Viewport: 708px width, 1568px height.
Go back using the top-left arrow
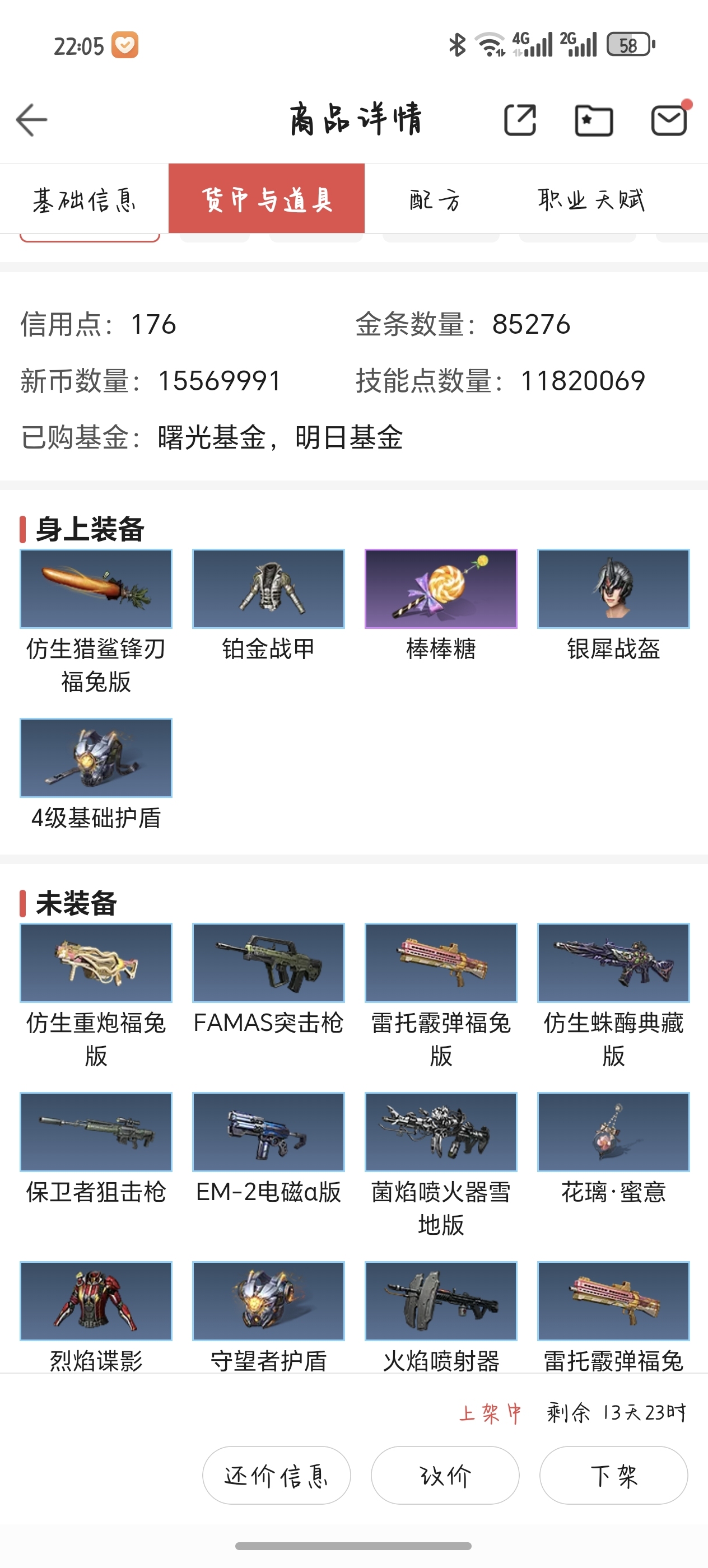[x=32, y=119]
